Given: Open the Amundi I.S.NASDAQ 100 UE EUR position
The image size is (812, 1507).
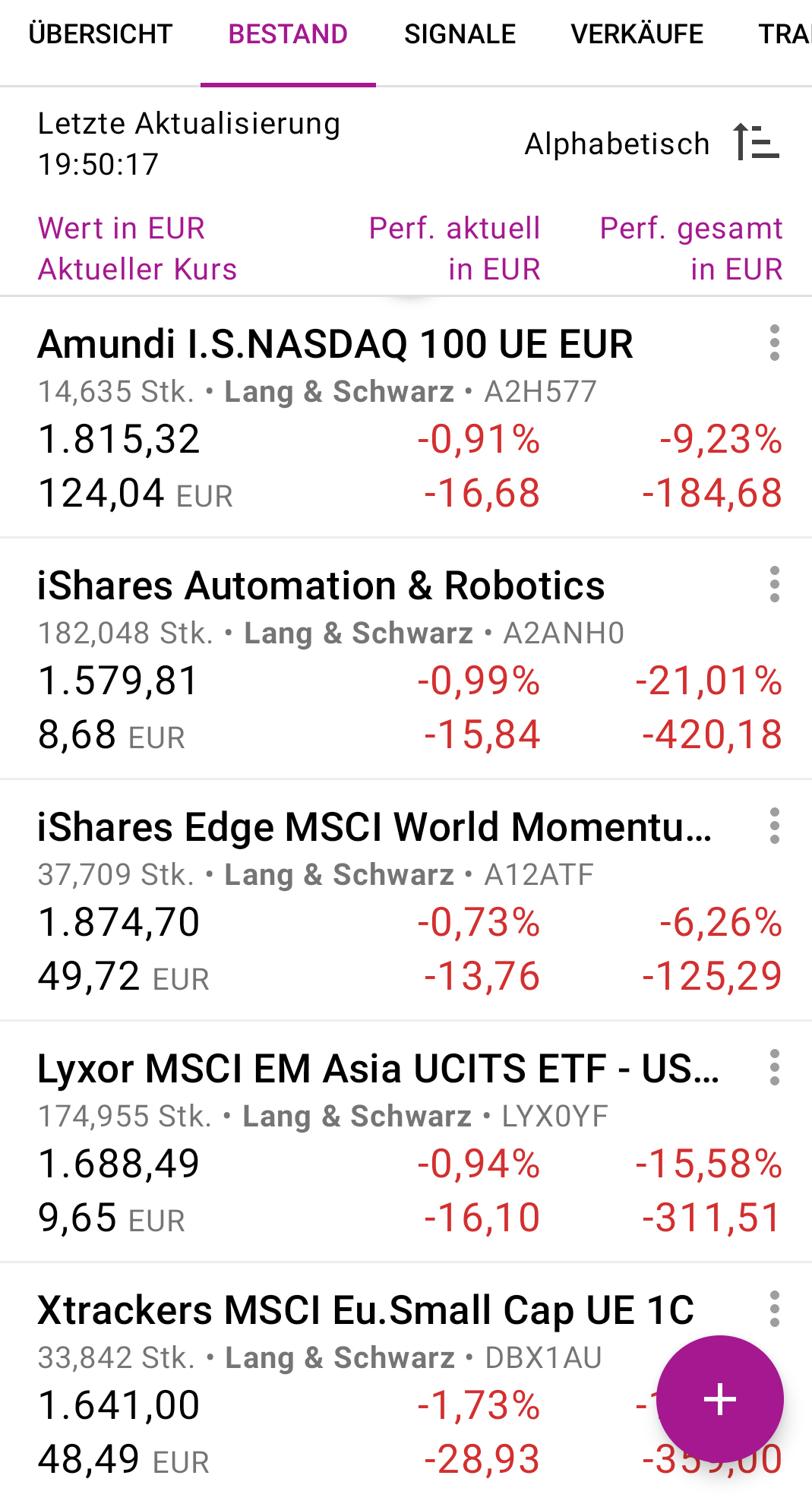Looking at the screenshot, I should click(x=334, y=345).
